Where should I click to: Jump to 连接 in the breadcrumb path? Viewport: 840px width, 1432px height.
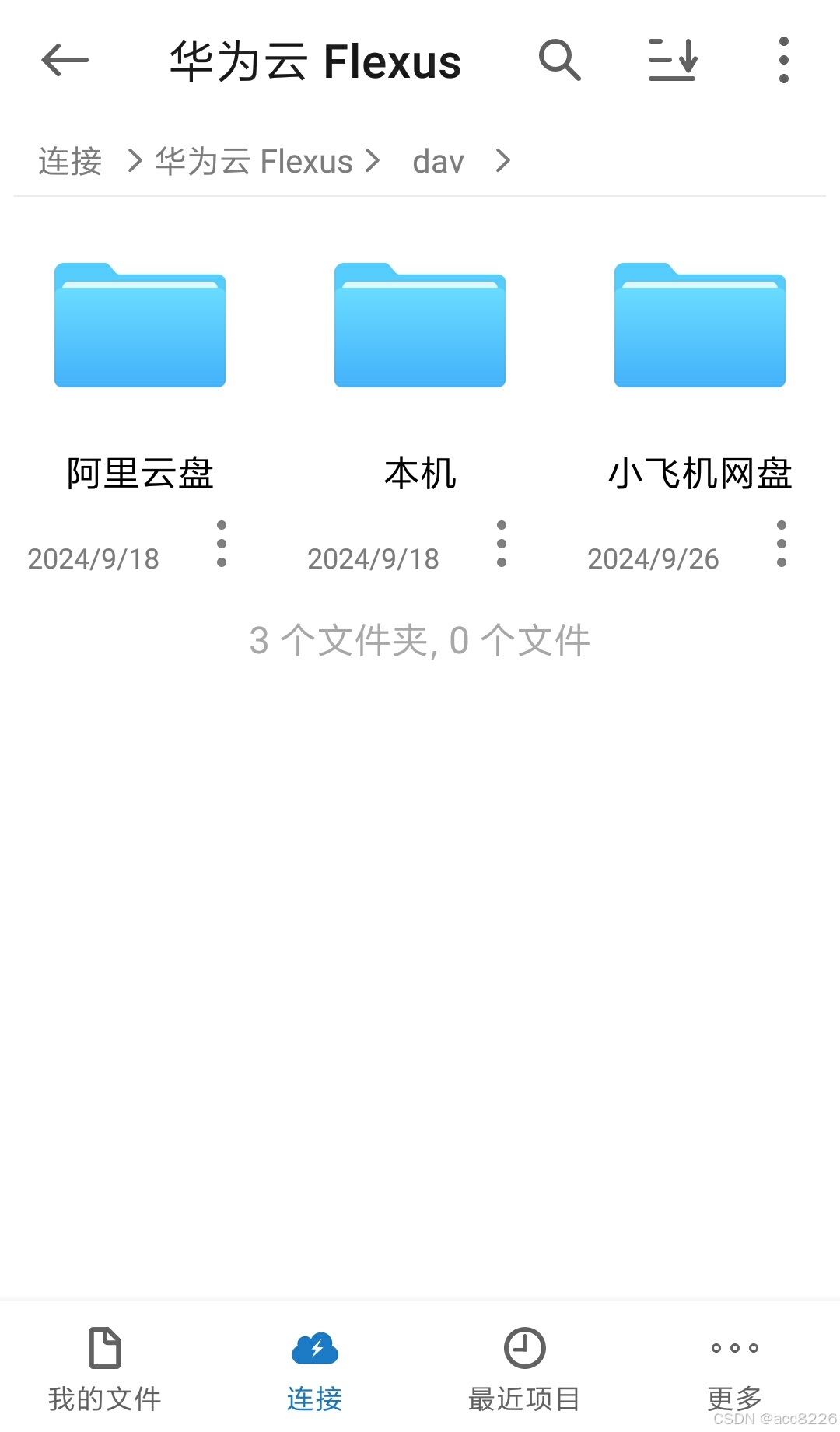click(70, 162)
